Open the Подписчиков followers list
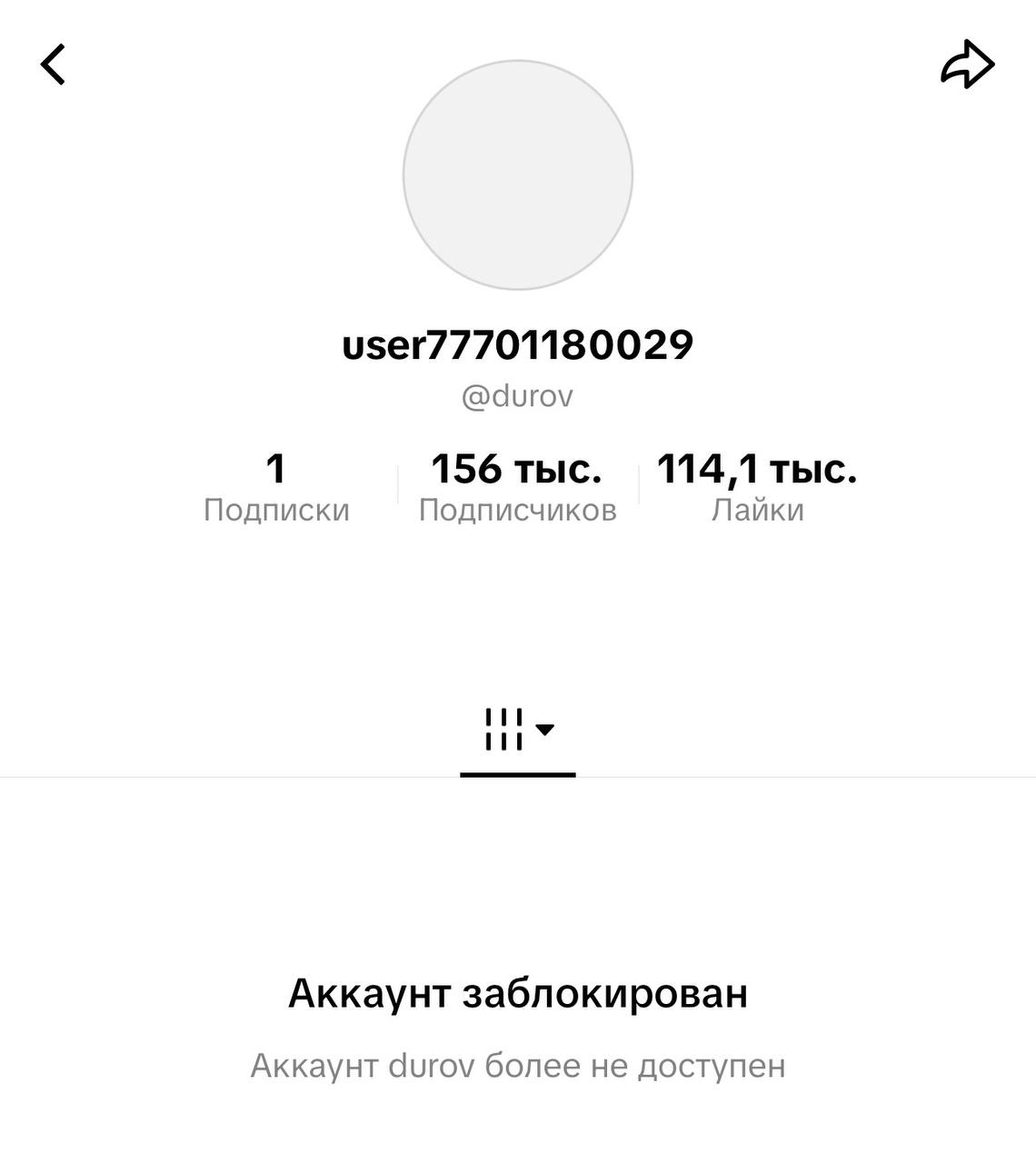 [517, 488]
